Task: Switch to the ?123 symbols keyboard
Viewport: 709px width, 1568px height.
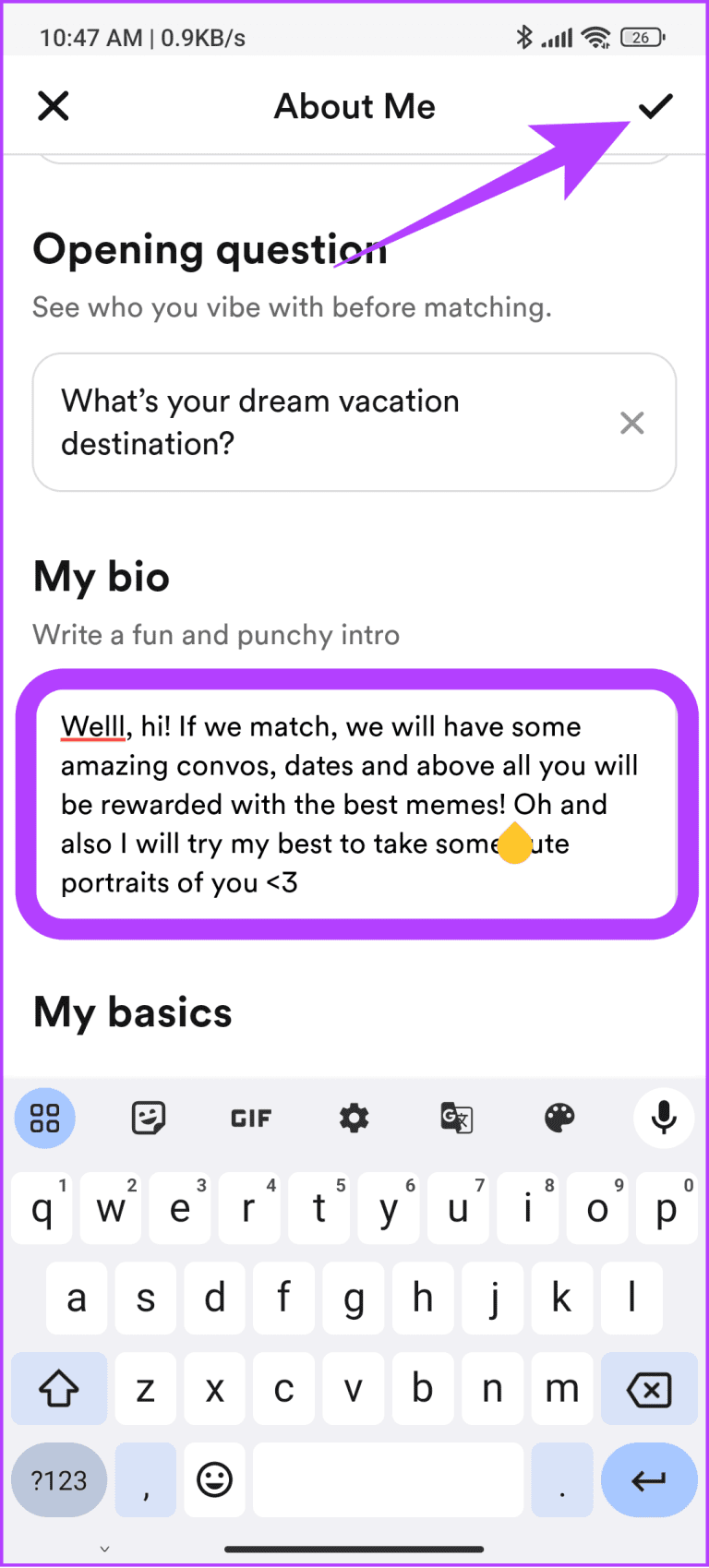Action: click(x=59, y=1480)
